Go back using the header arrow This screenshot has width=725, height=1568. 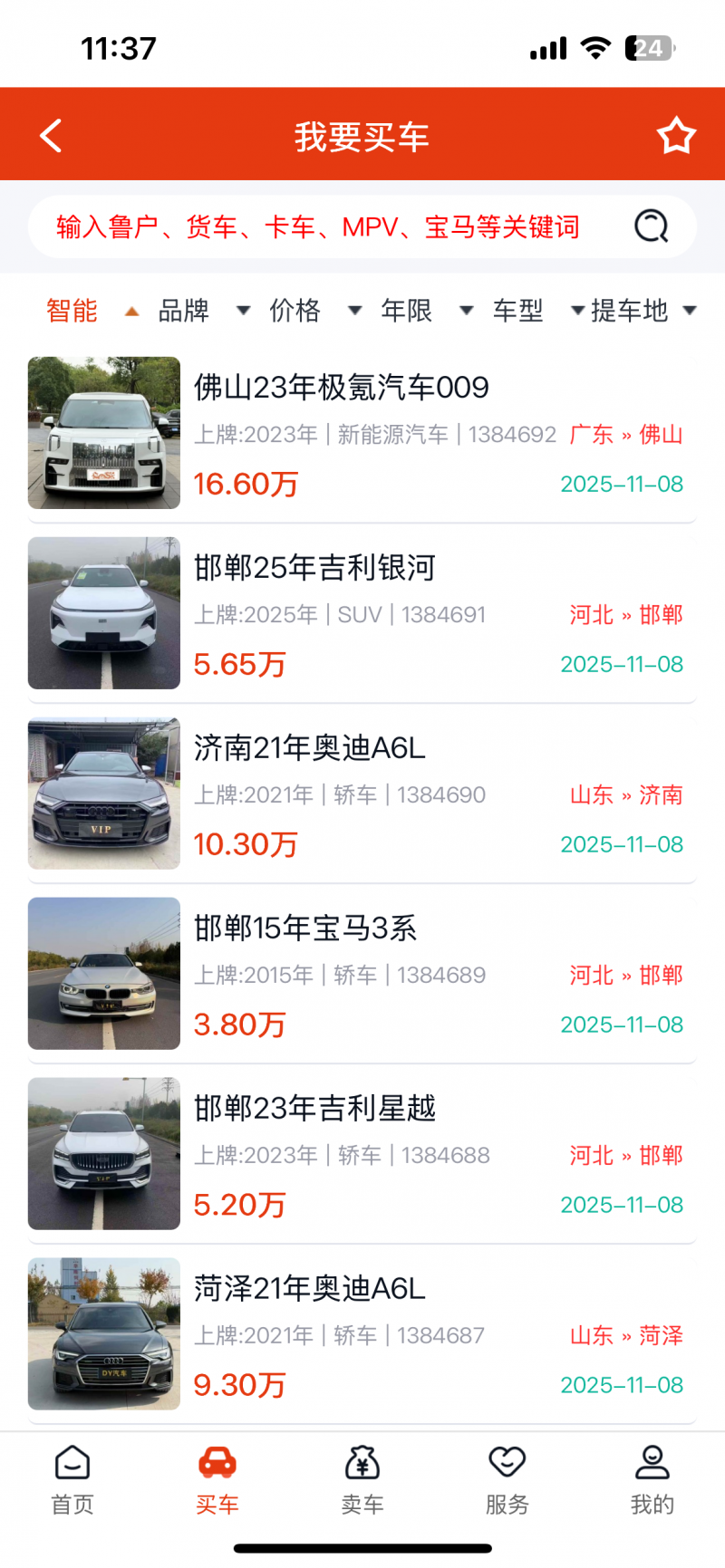[x=52, y=136]
